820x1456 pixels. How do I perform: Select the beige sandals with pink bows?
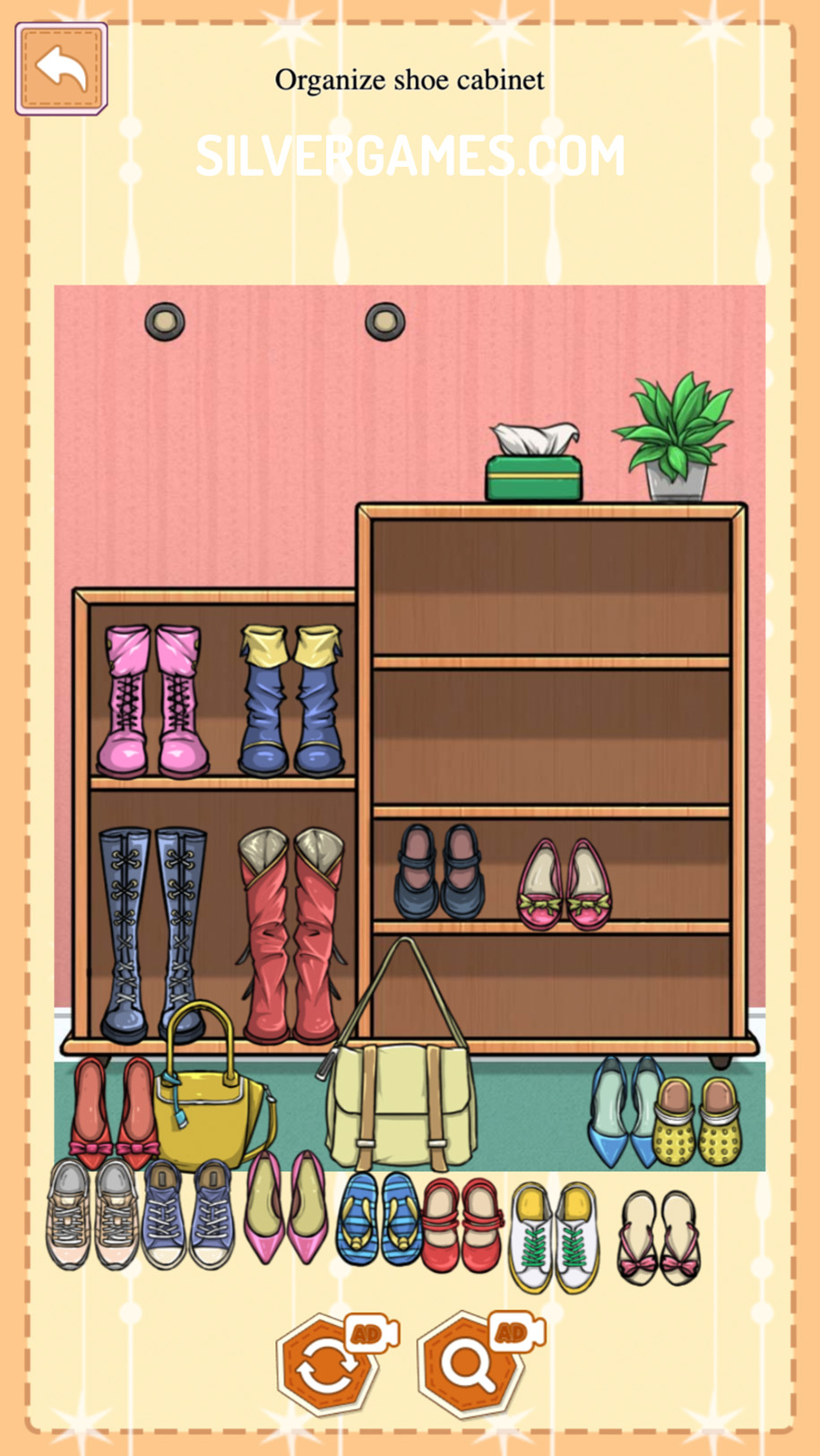[659, 1237]
